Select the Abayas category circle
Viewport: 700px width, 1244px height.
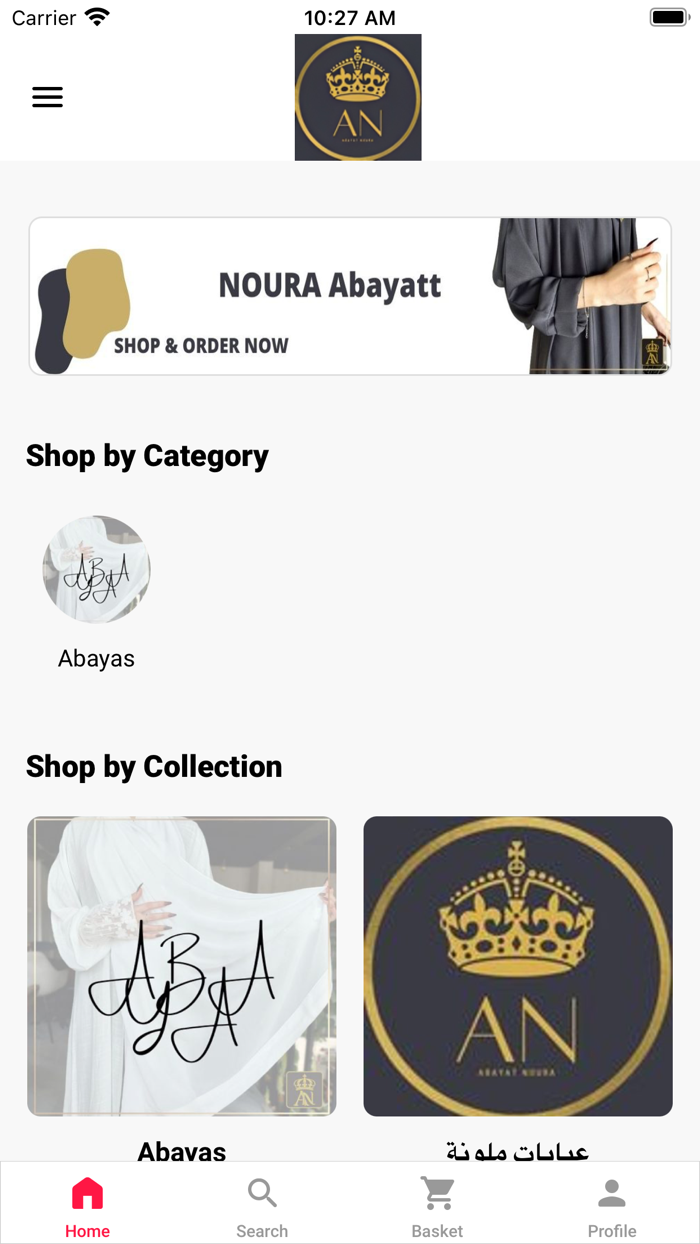tap(96, 570)
